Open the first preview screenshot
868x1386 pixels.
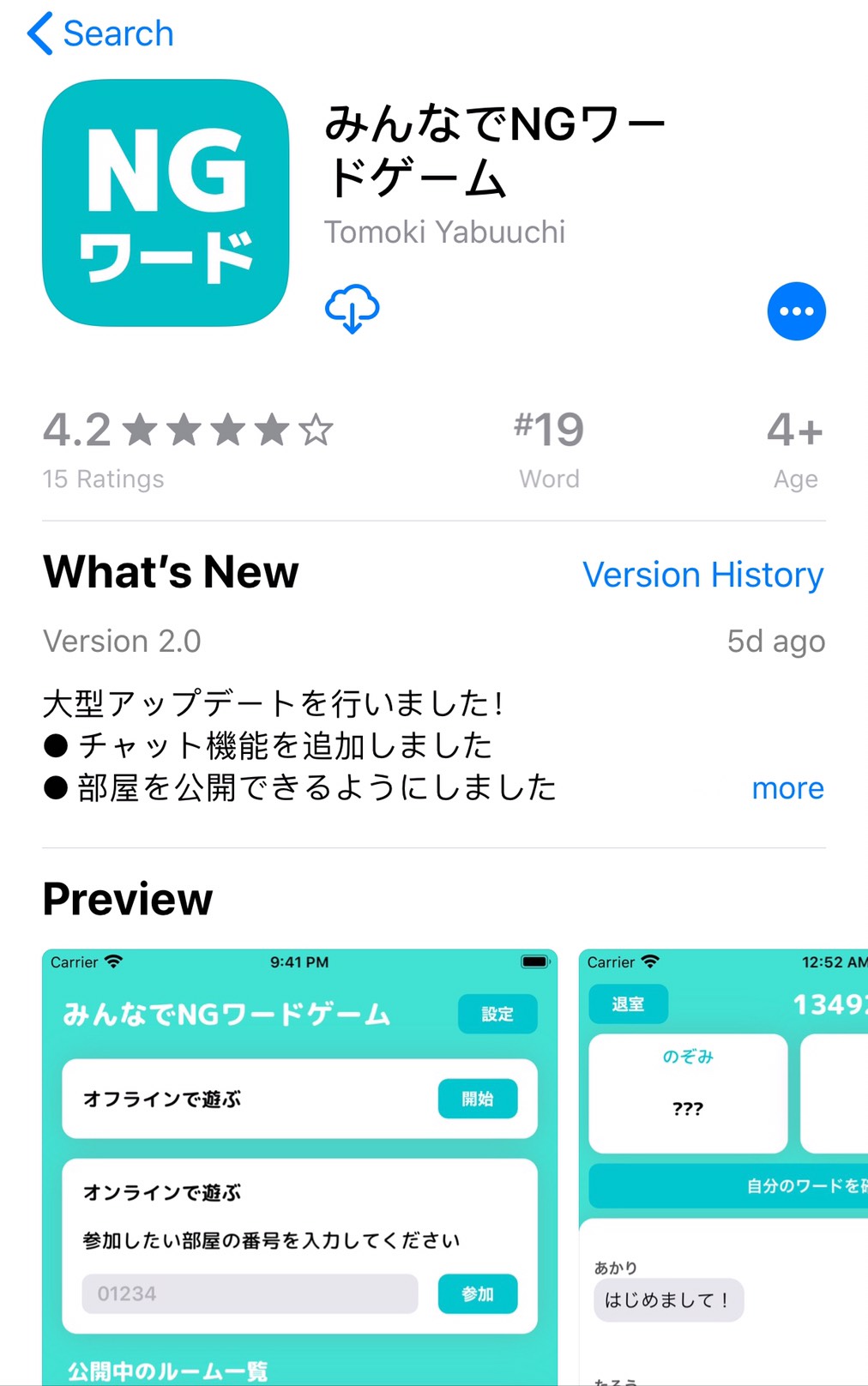[x=299, y=1165]
